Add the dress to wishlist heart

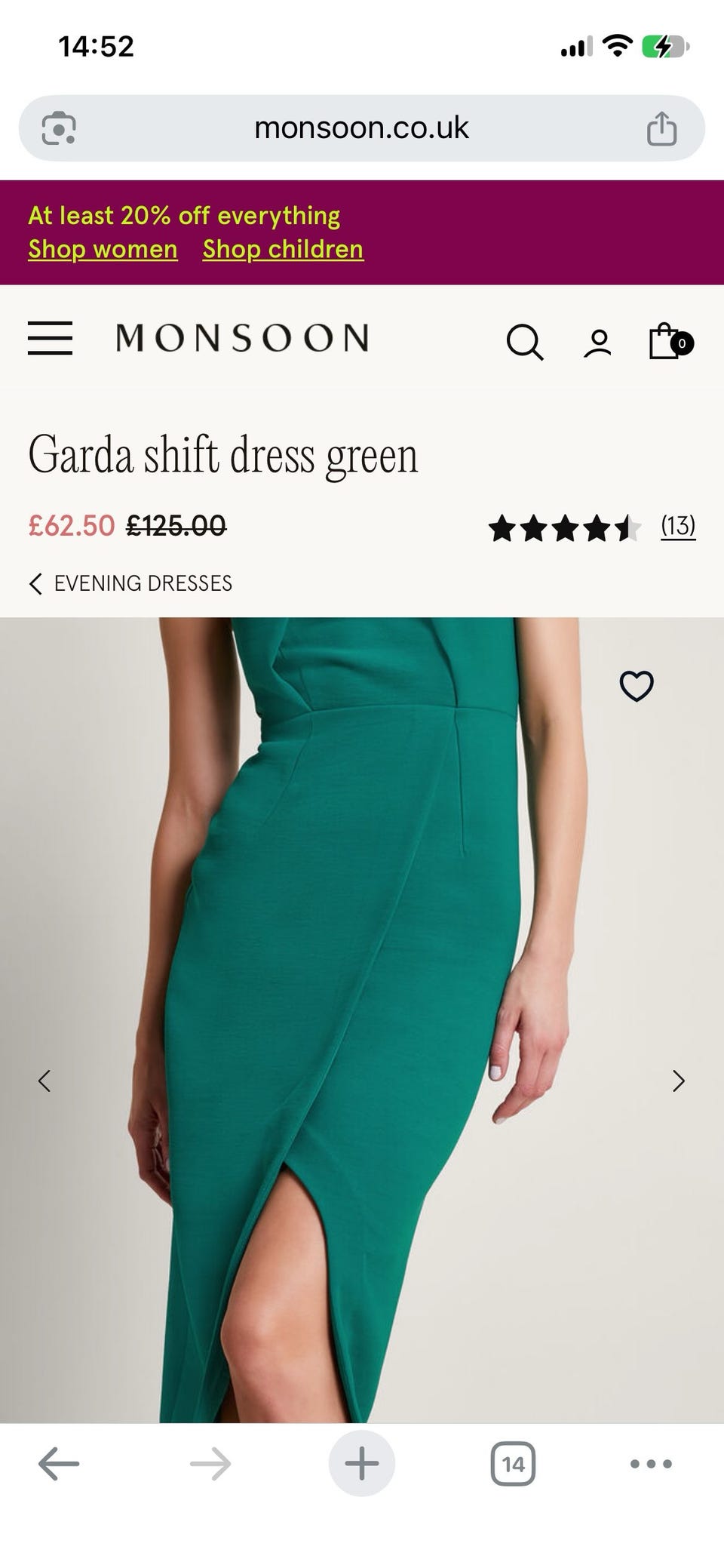[637, 686]
